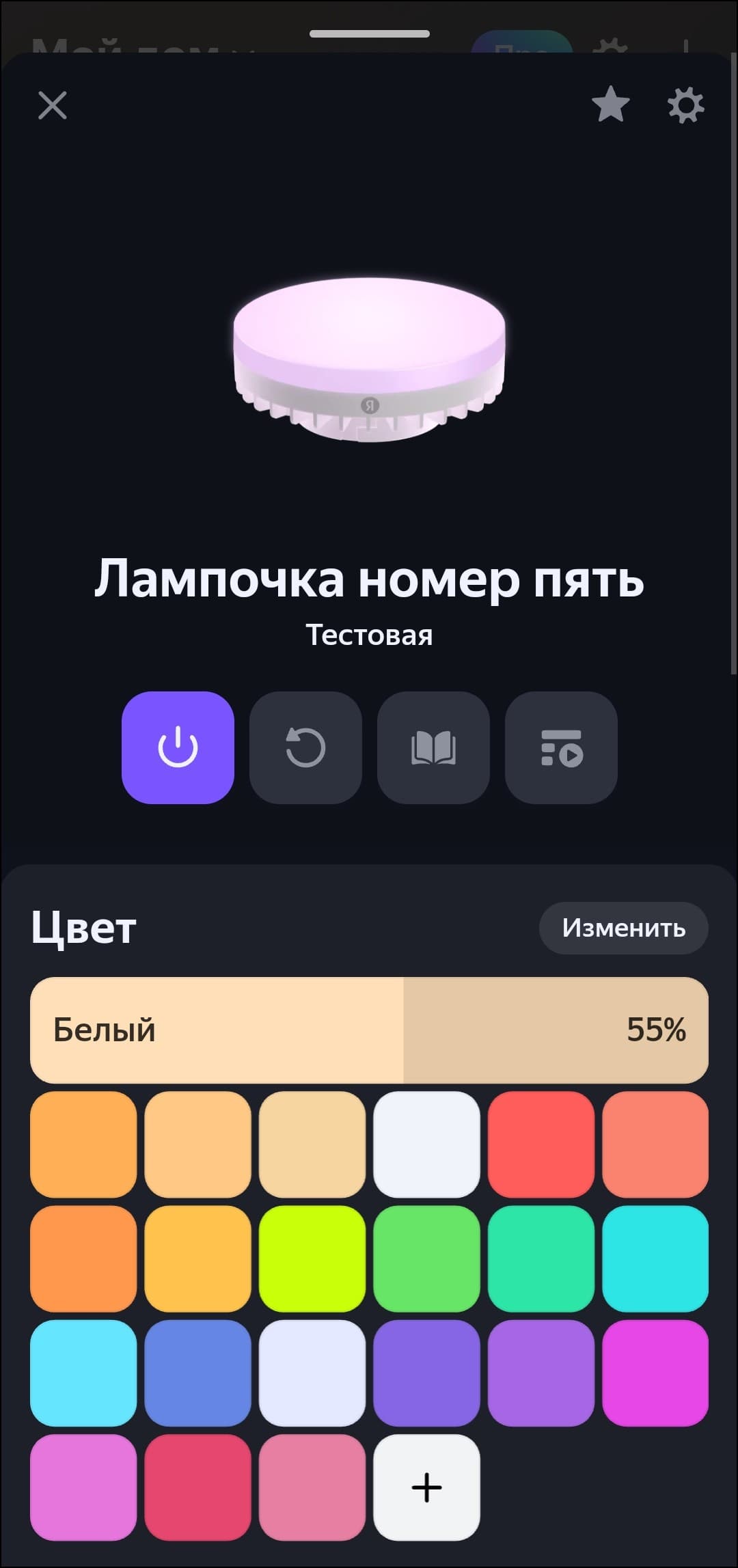Pick the sky light-blue swatch

click(83, 1373)
